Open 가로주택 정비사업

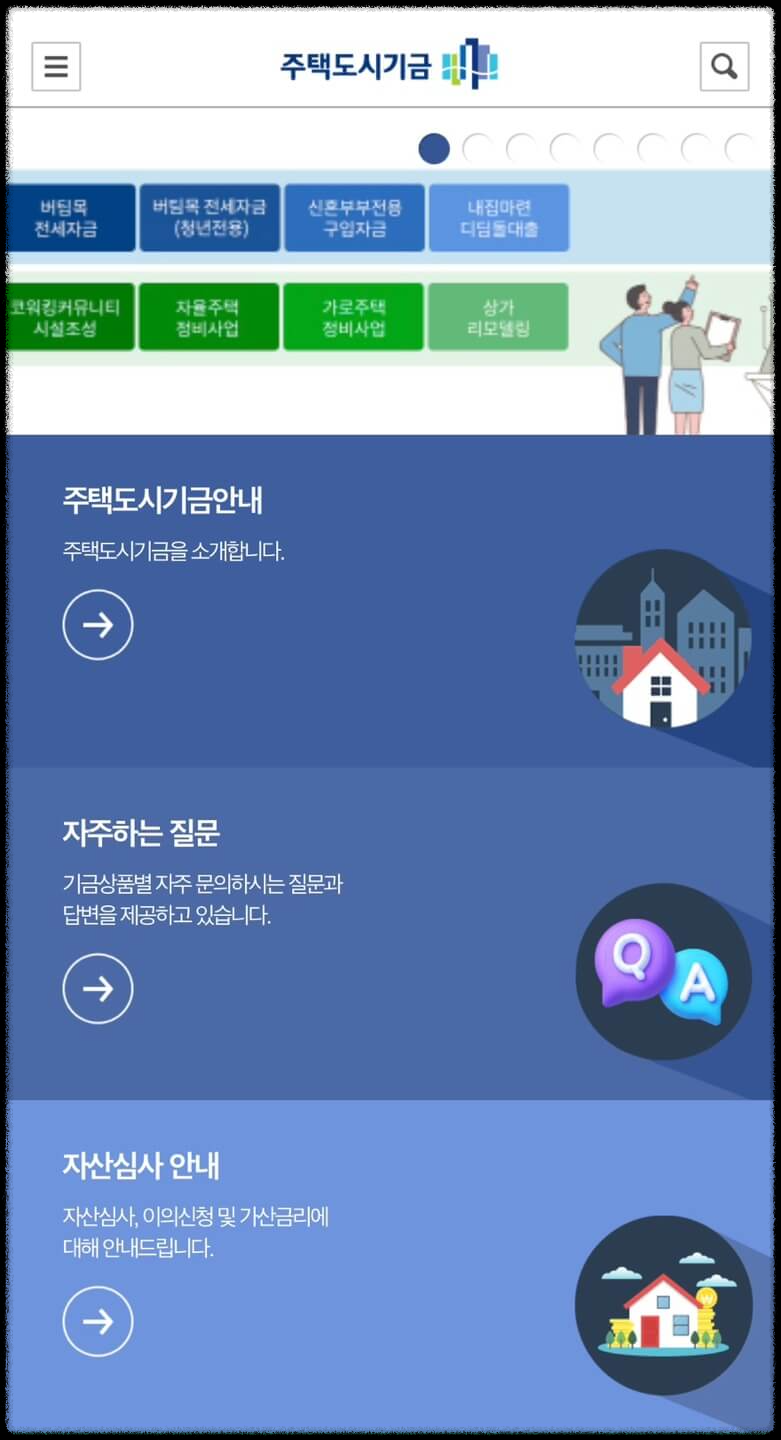[x=353, y=316]
